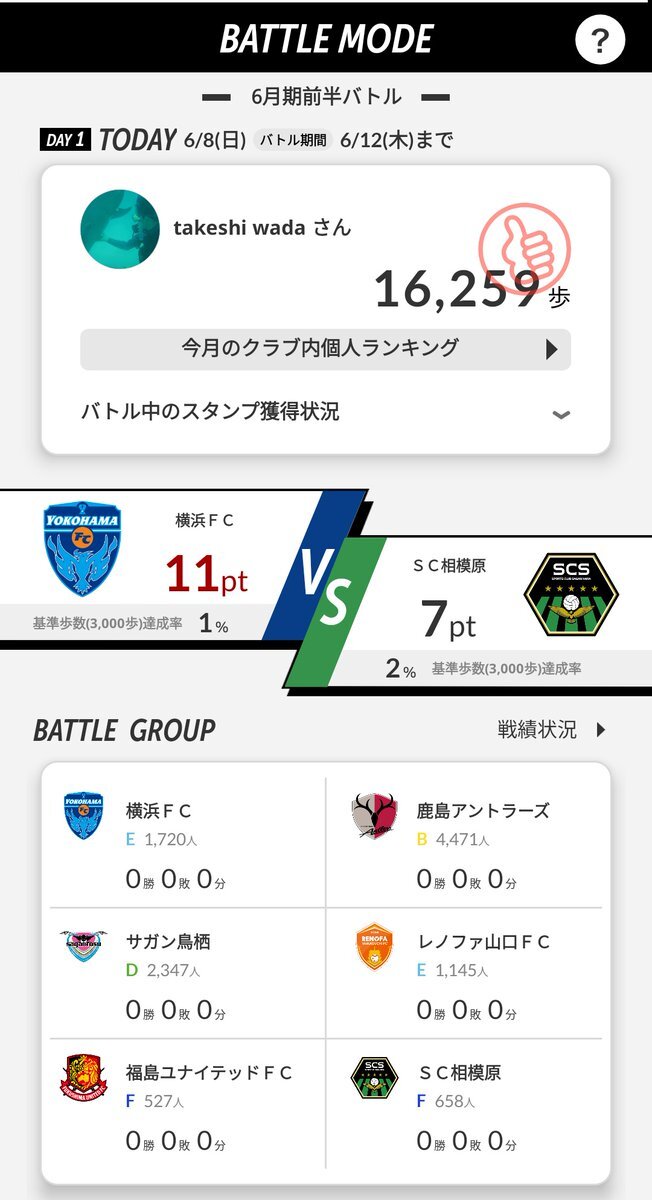Expand バトル中のスタンプ獲得状況
The height and width of the screenshot is (1200, 652).
[x=325, y=412]
